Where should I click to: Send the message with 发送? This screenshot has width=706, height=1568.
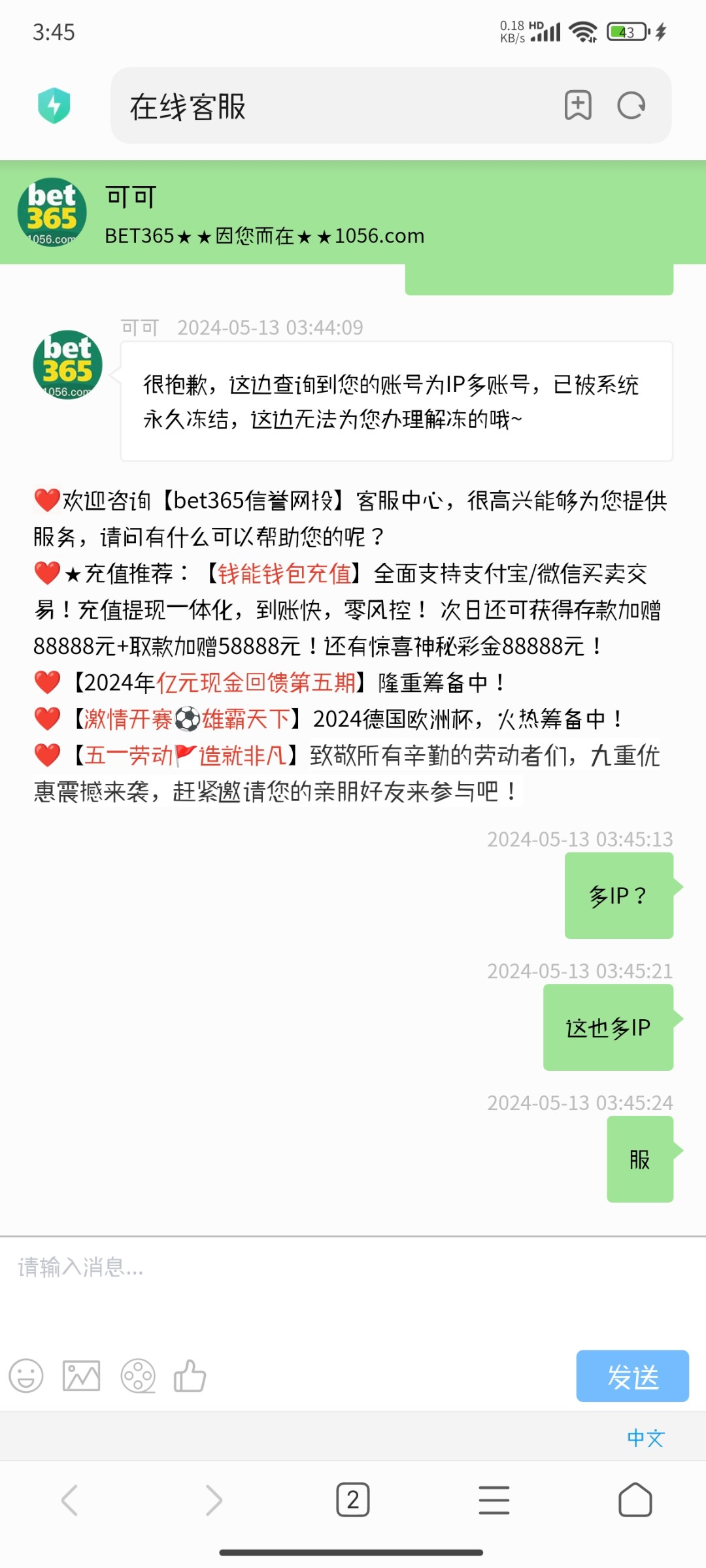click(632, 1376)
